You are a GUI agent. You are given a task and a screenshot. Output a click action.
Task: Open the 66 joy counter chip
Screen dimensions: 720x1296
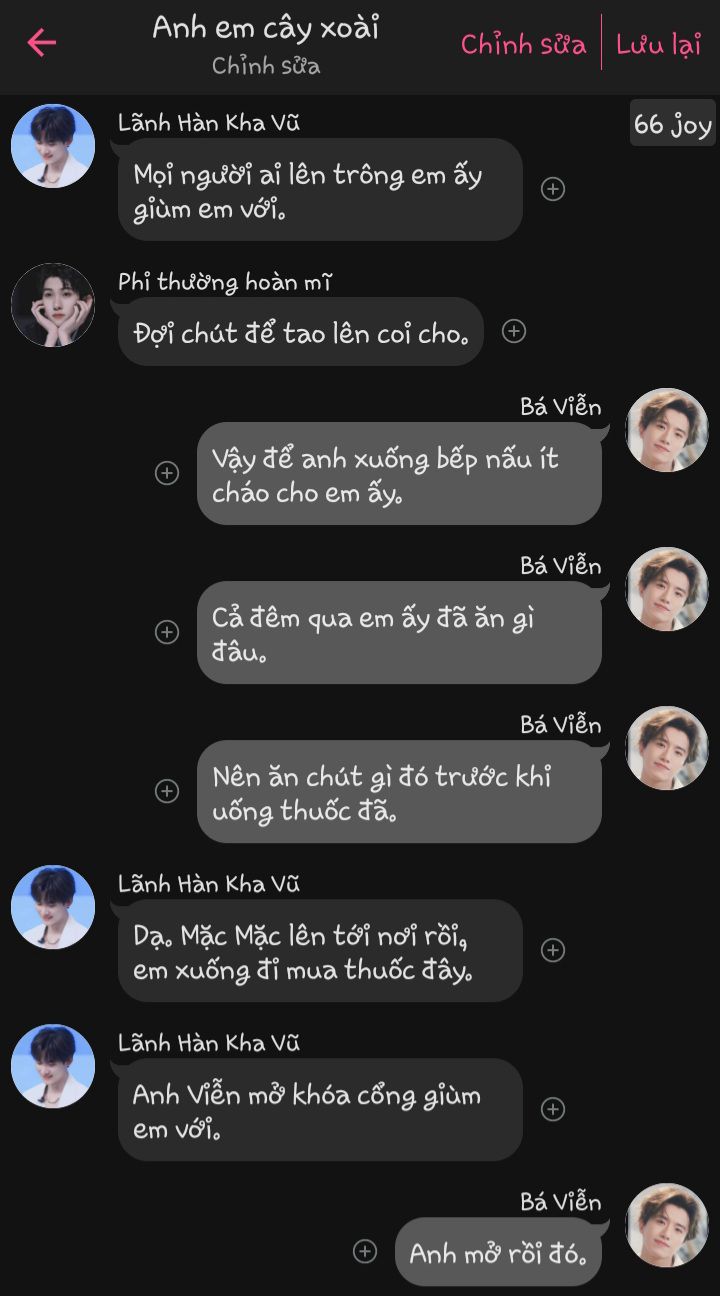(x=672, y=124)
